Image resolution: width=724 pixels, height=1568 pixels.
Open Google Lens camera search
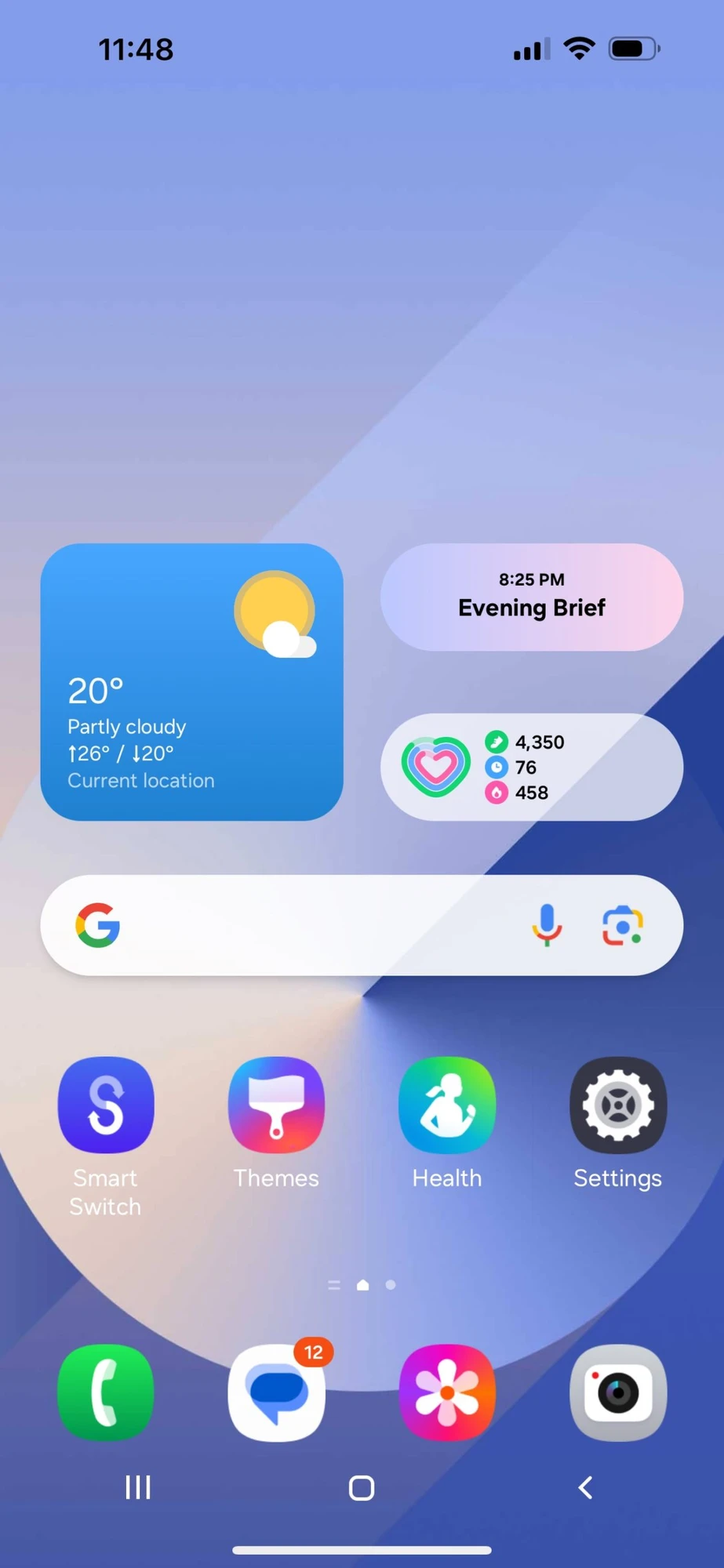click(623, 925)
